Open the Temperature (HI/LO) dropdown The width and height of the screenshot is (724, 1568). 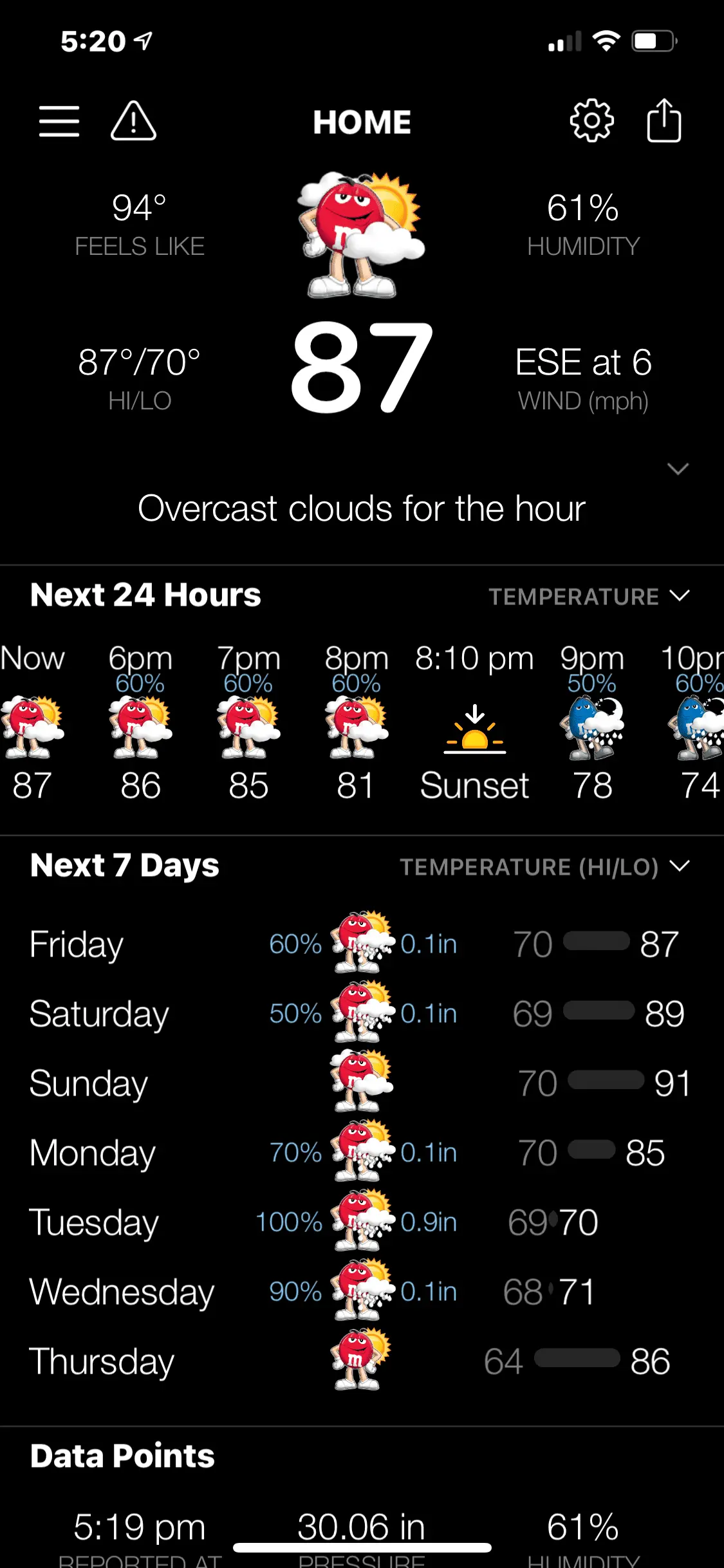[x=544, y=867]
